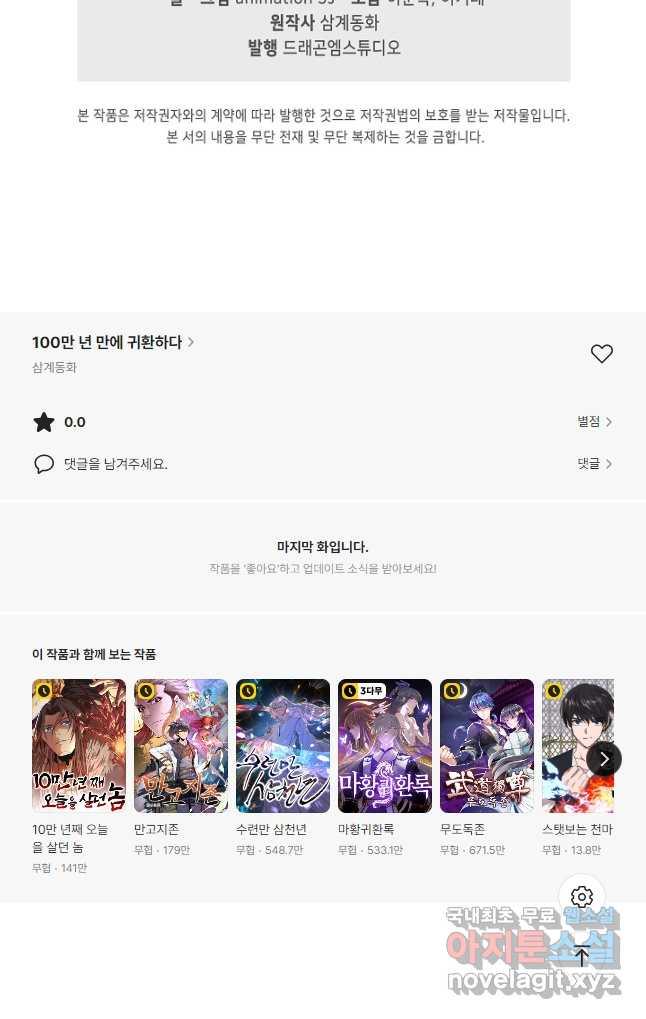646x1019 pixels.
Task: Open the 10만 년째 오늘을 살던 놈 webtoon
Action: click(x=79, y=746)
